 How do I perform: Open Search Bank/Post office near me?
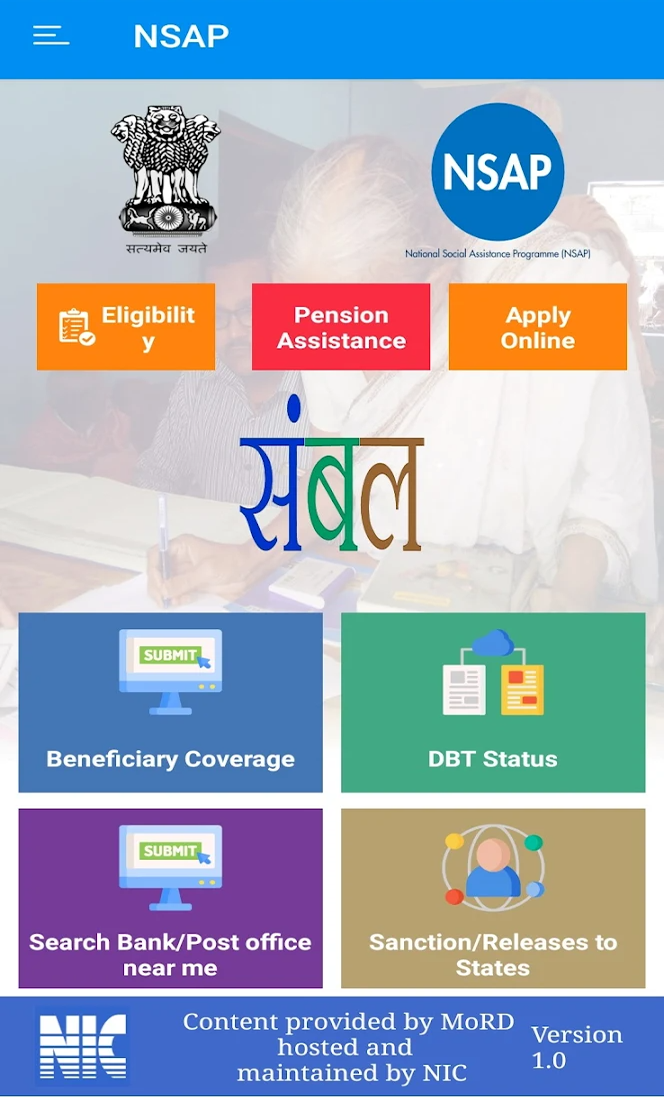pos(171,898)
